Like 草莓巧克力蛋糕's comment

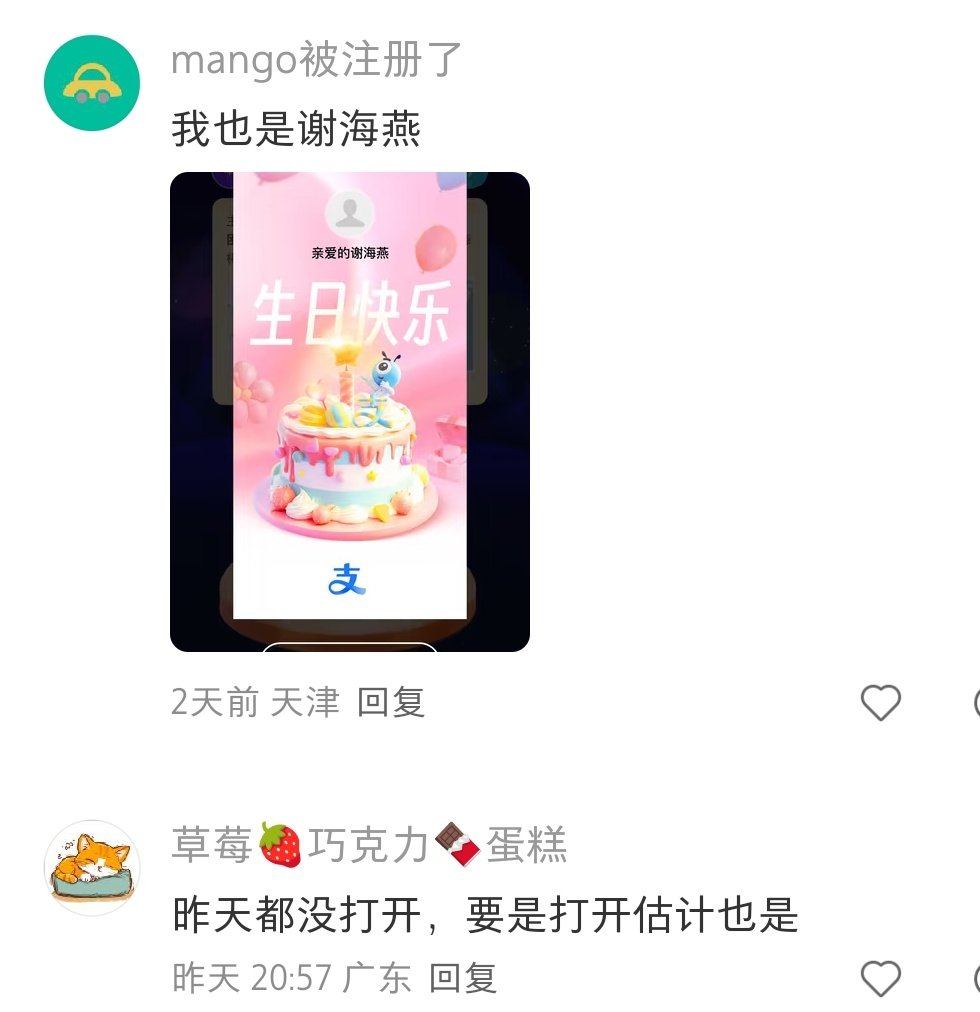click(881, 978)
